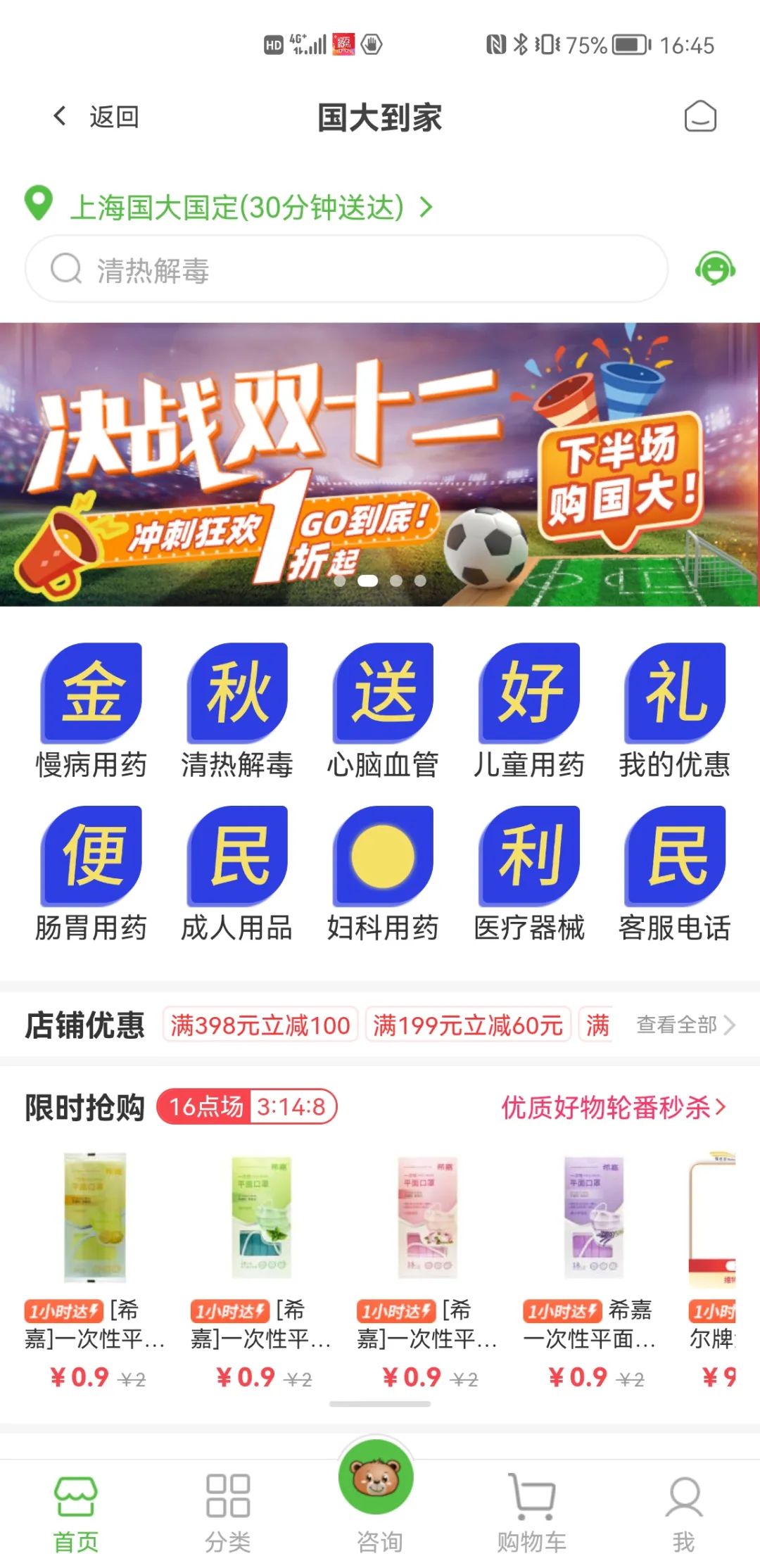Select the 儿童用药 category
This screenshot has width=760, height=1568.
(x=529, y=711)
